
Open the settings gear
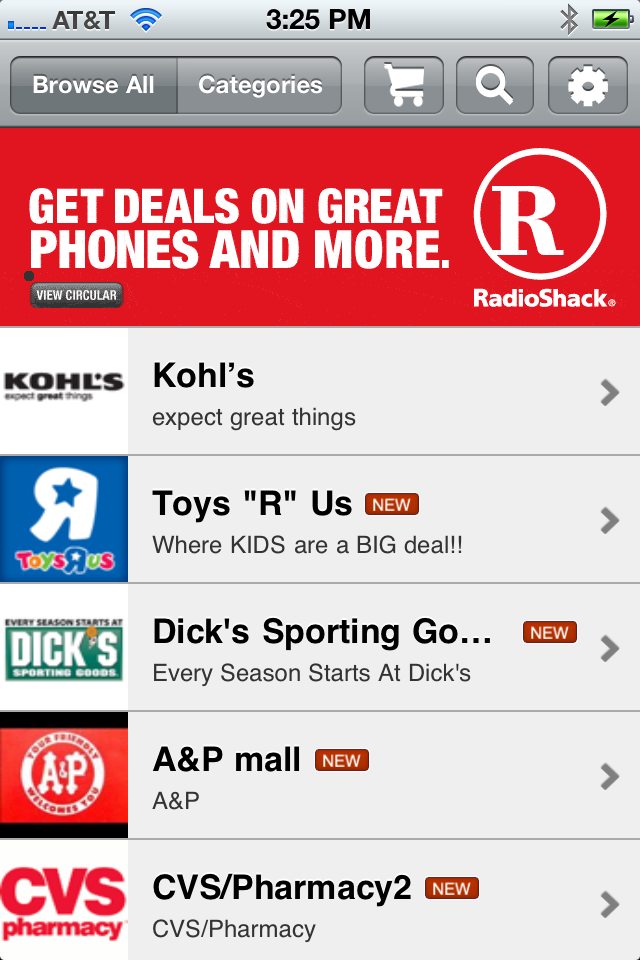[587, 86]
